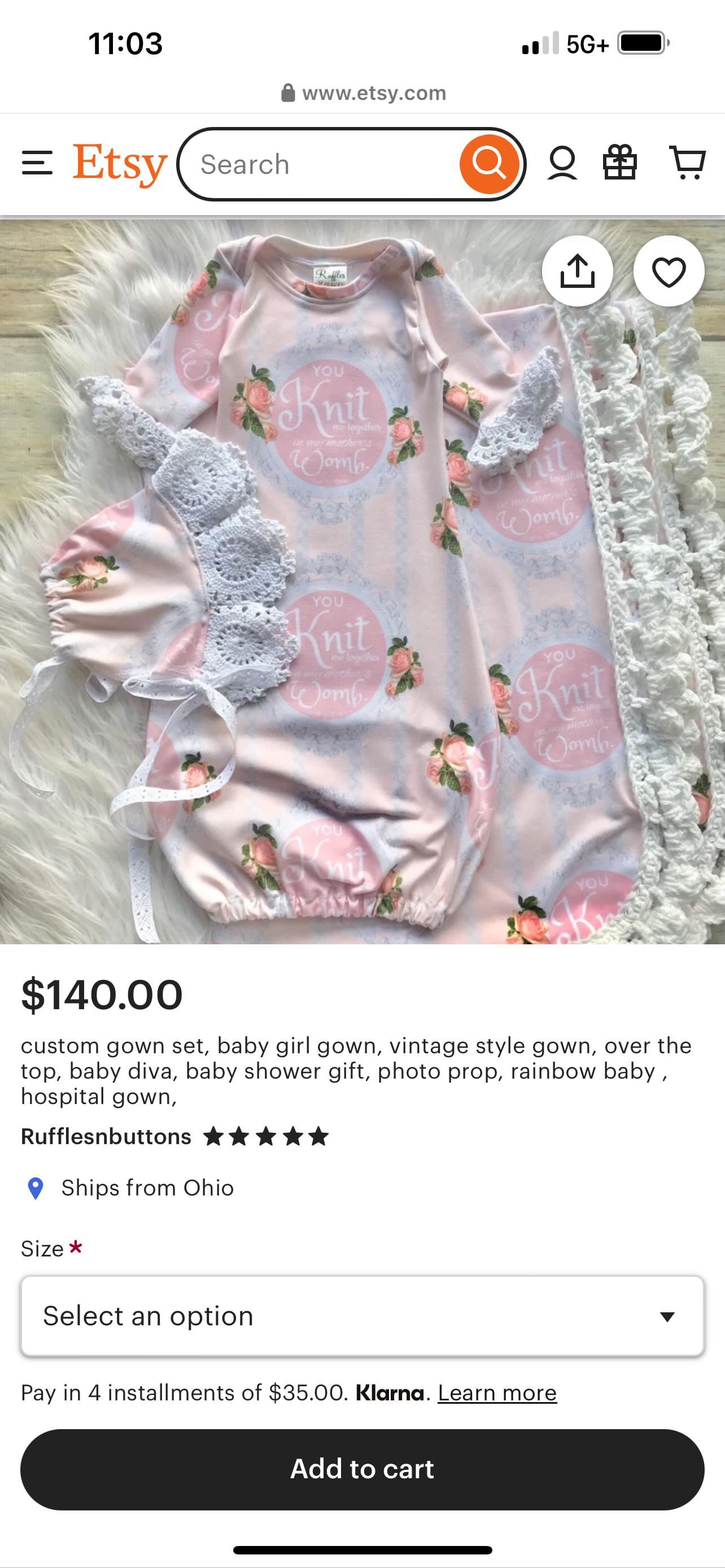Tap the Etsy logo to go home

(x=120, y=163)
